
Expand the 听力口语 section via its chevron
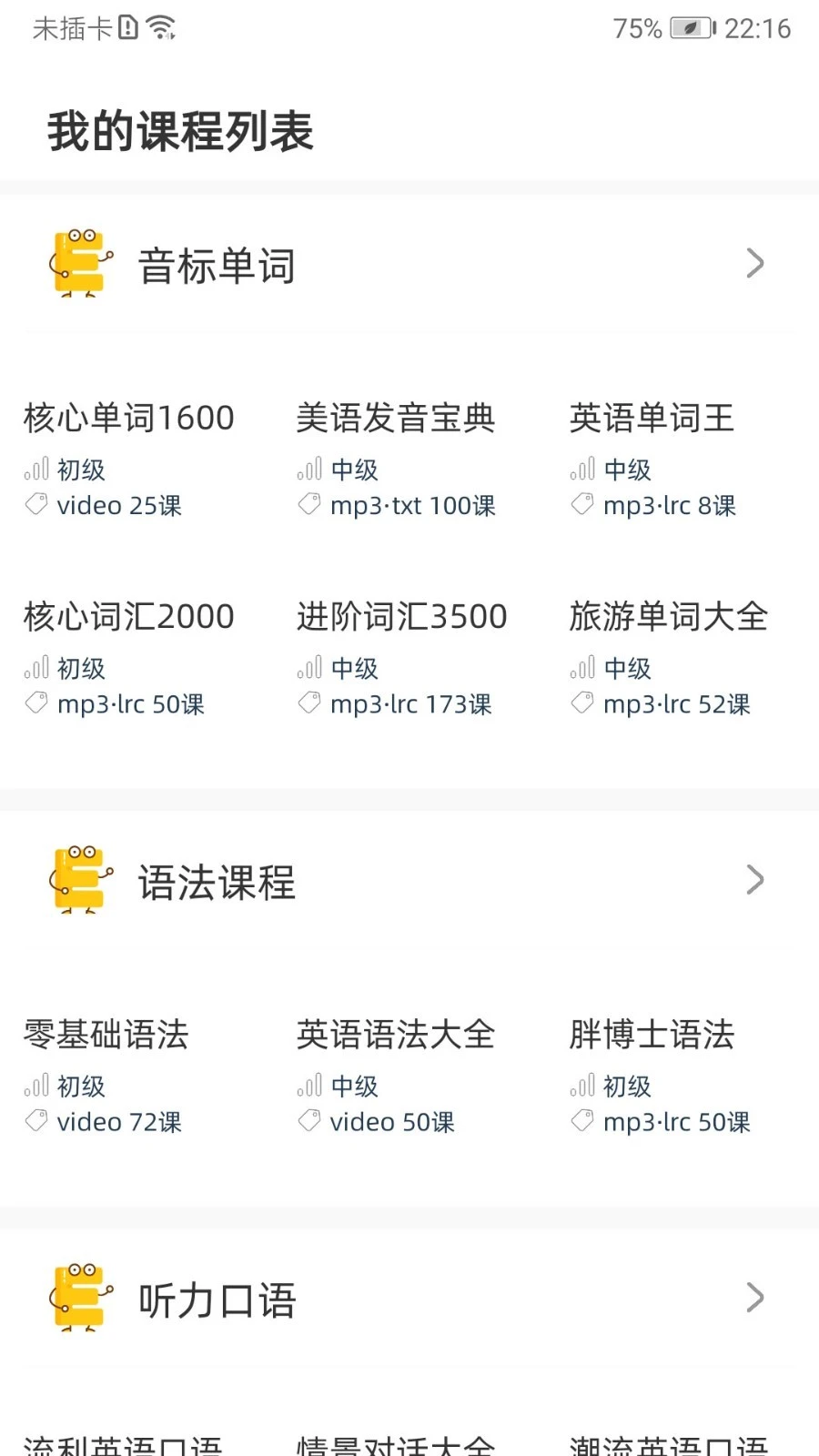pyautogui.click(x=755, y=1296)
